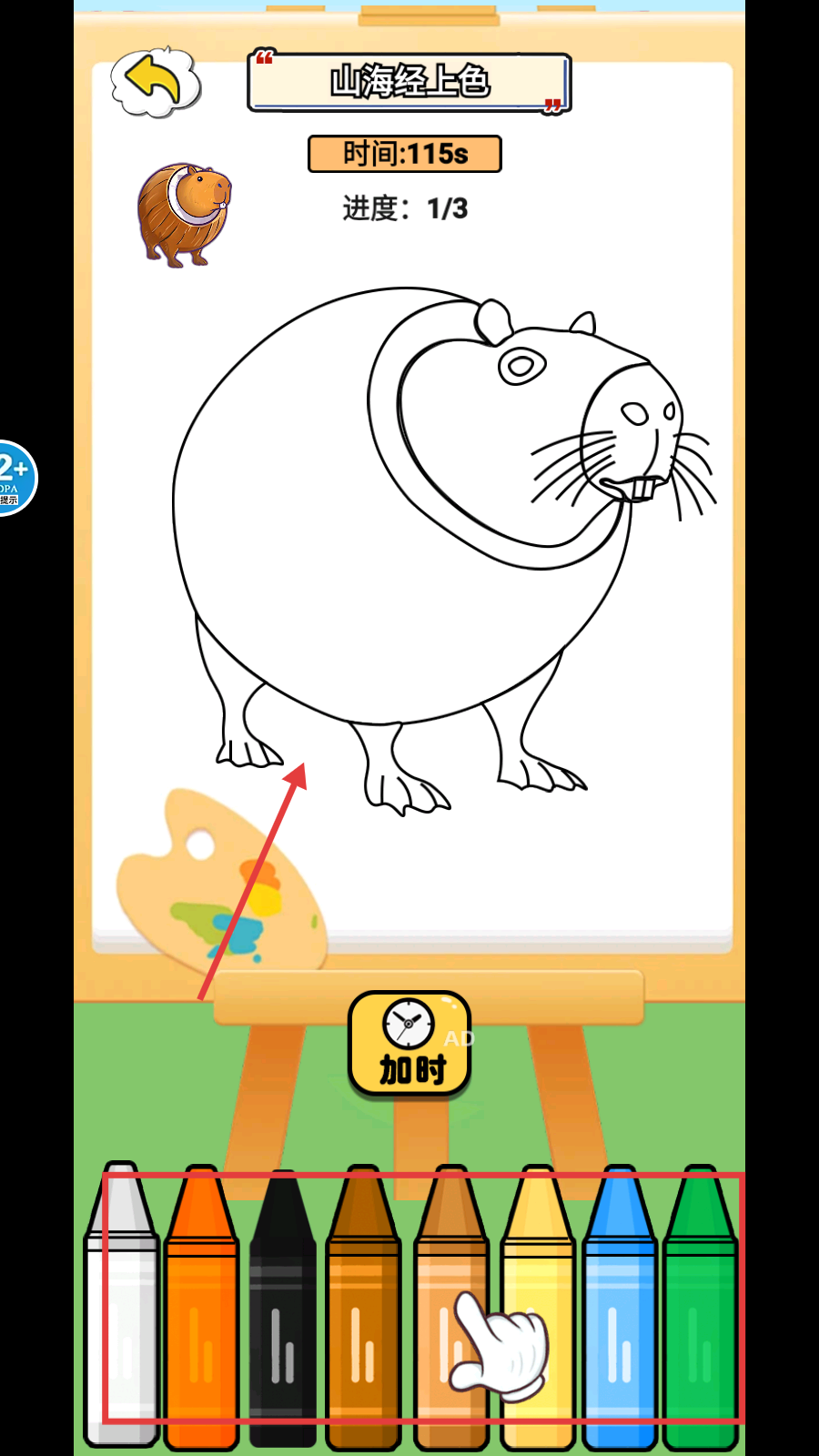The image size is (819, 1456).
Task: Choose the black crayon
Action: [x=283, y=1310]
